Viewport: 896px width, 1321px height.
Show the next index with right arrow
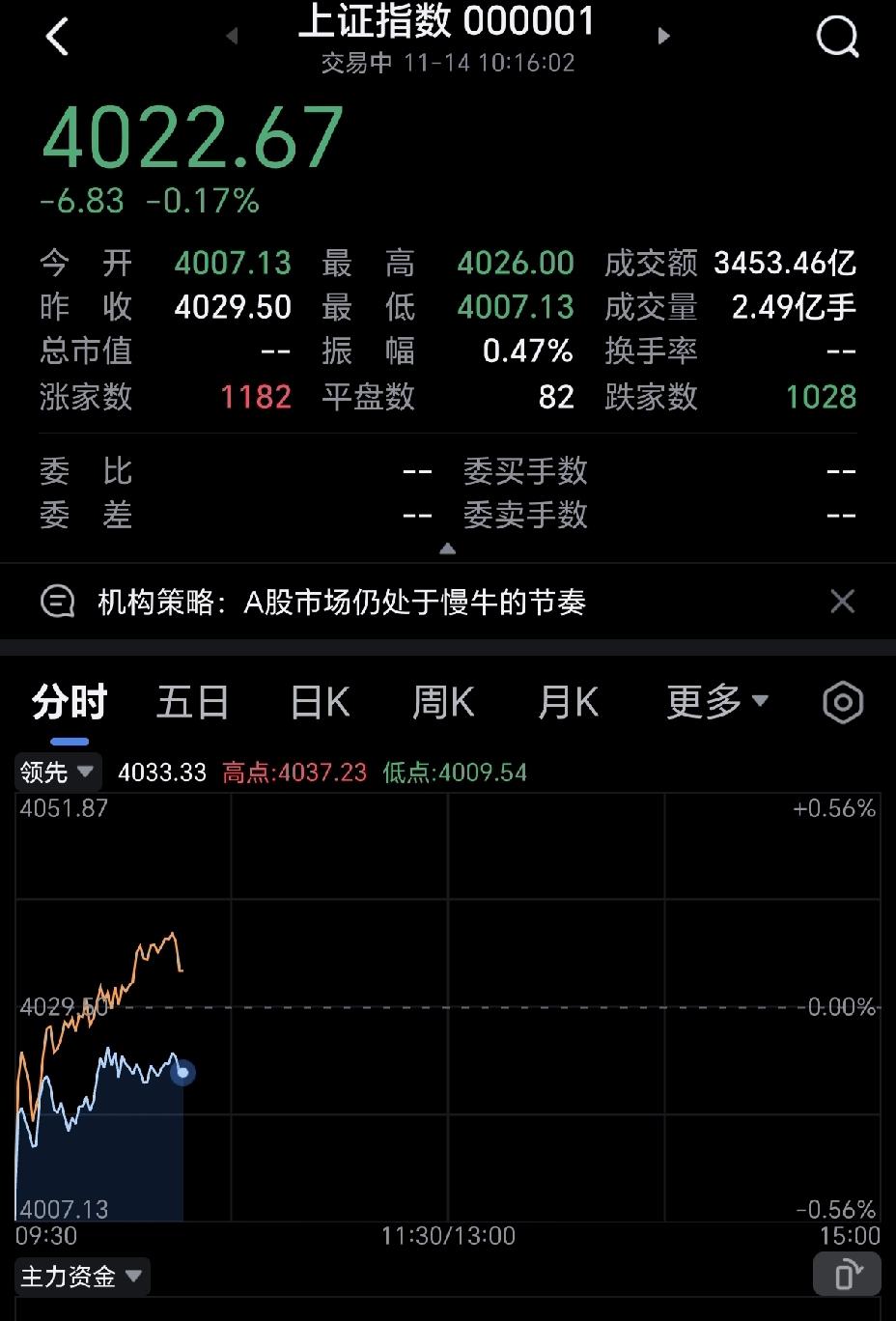[663, 36]
